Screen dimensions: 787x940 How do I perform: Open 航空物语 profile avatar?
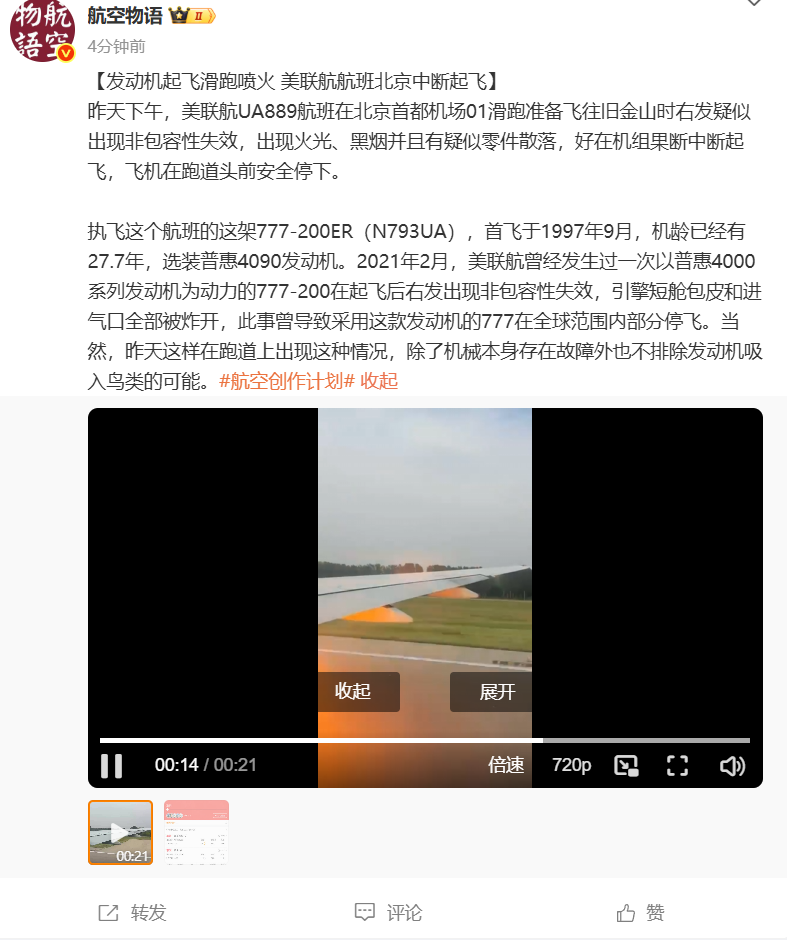(42, 29)
